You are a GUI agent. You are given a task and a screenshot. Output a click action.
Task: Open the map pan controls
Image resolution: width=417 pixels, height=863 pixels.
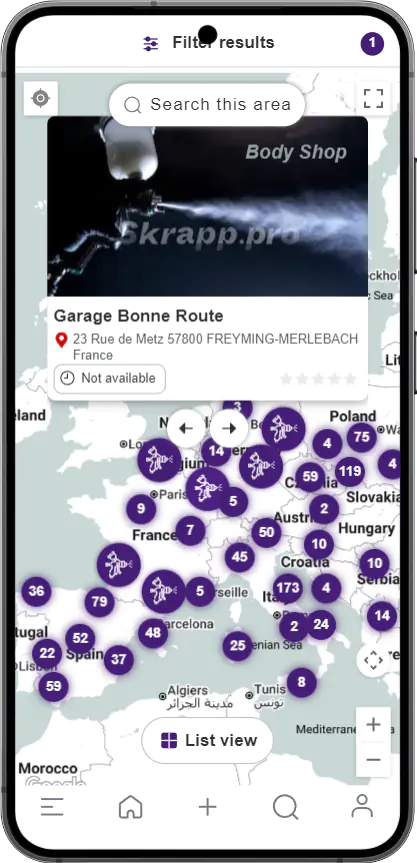pyautogui.click(x=374, y=660)
